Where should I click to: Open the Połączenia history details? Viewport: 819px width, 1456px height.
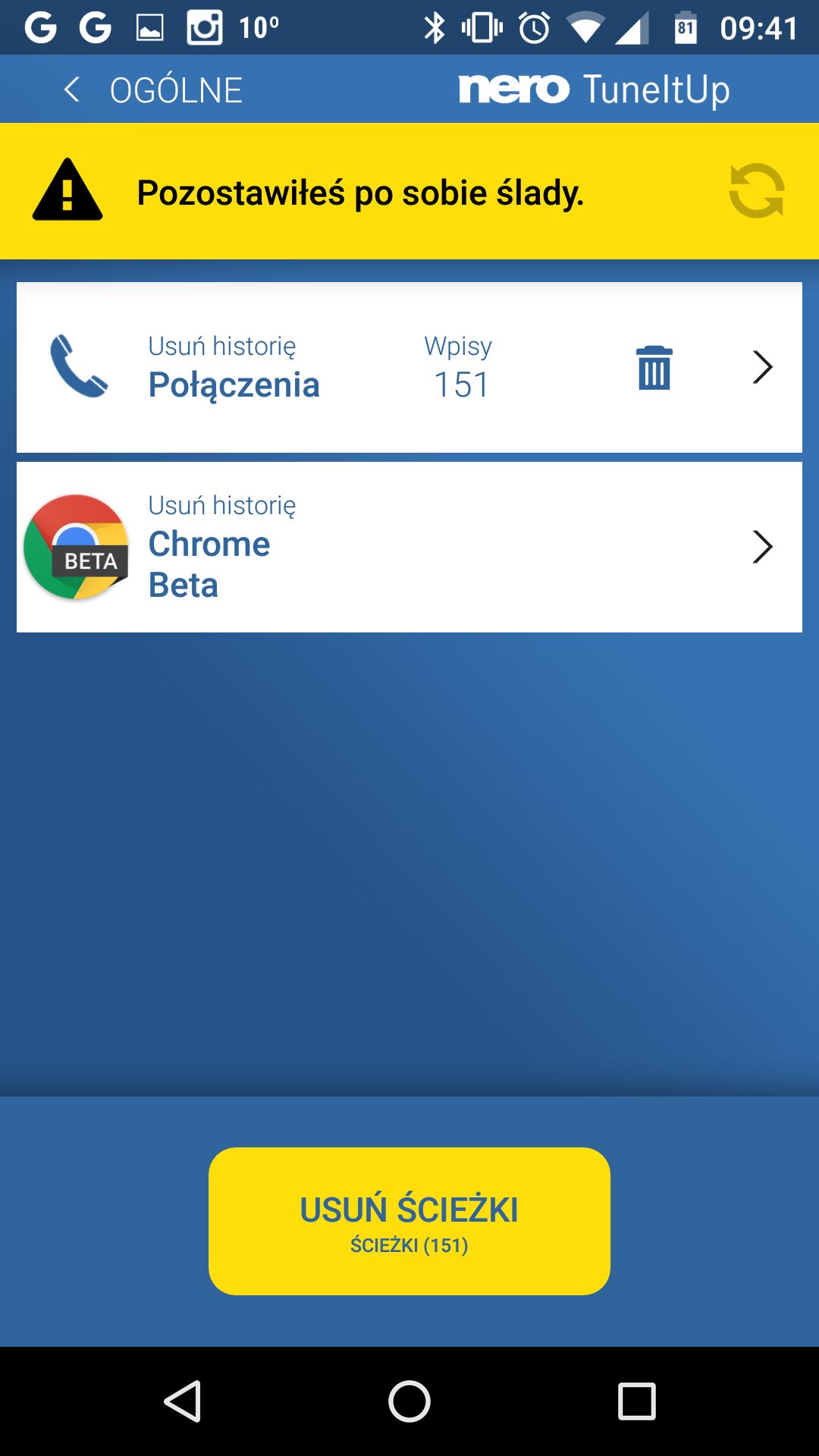point(762,368)
